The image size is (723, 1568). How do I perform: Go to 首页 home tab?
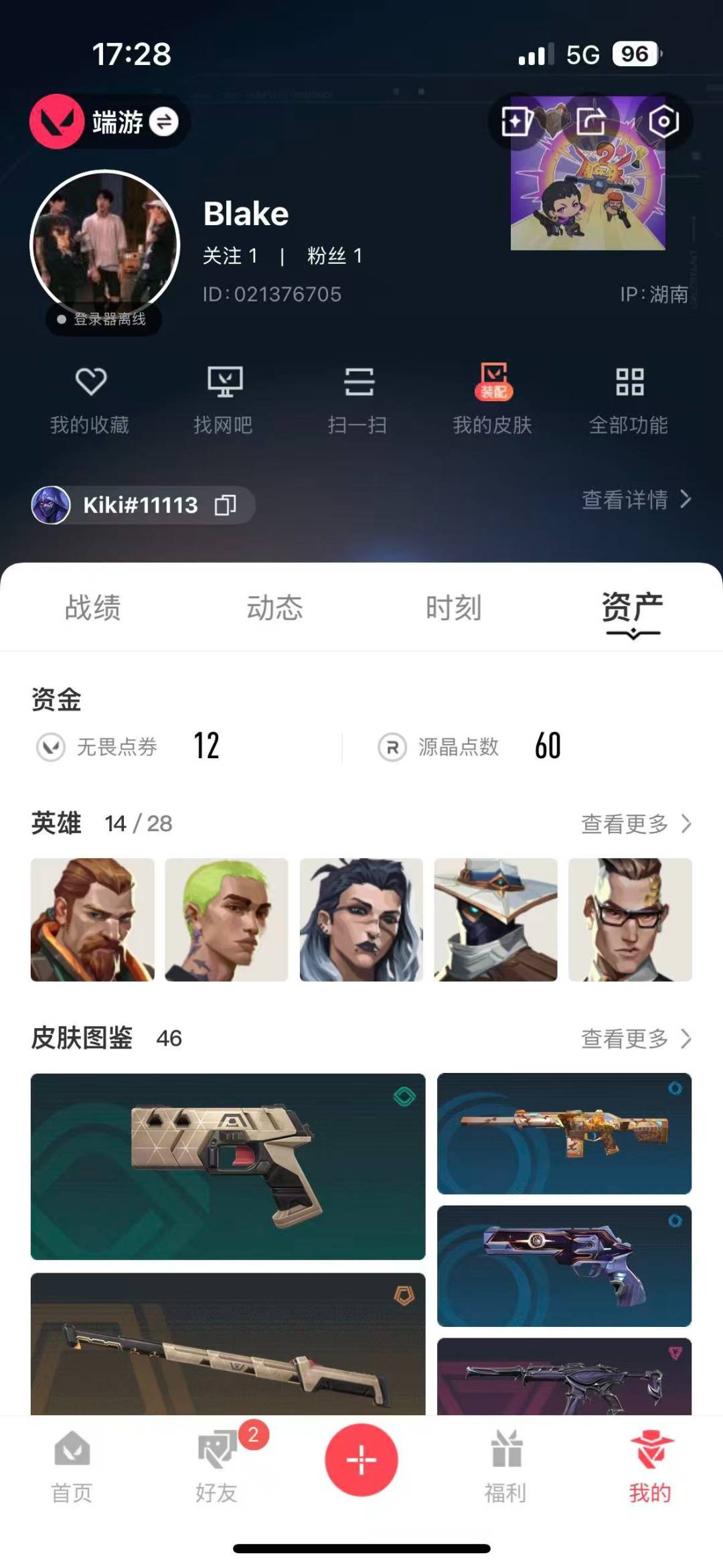tap(72, 1467)
